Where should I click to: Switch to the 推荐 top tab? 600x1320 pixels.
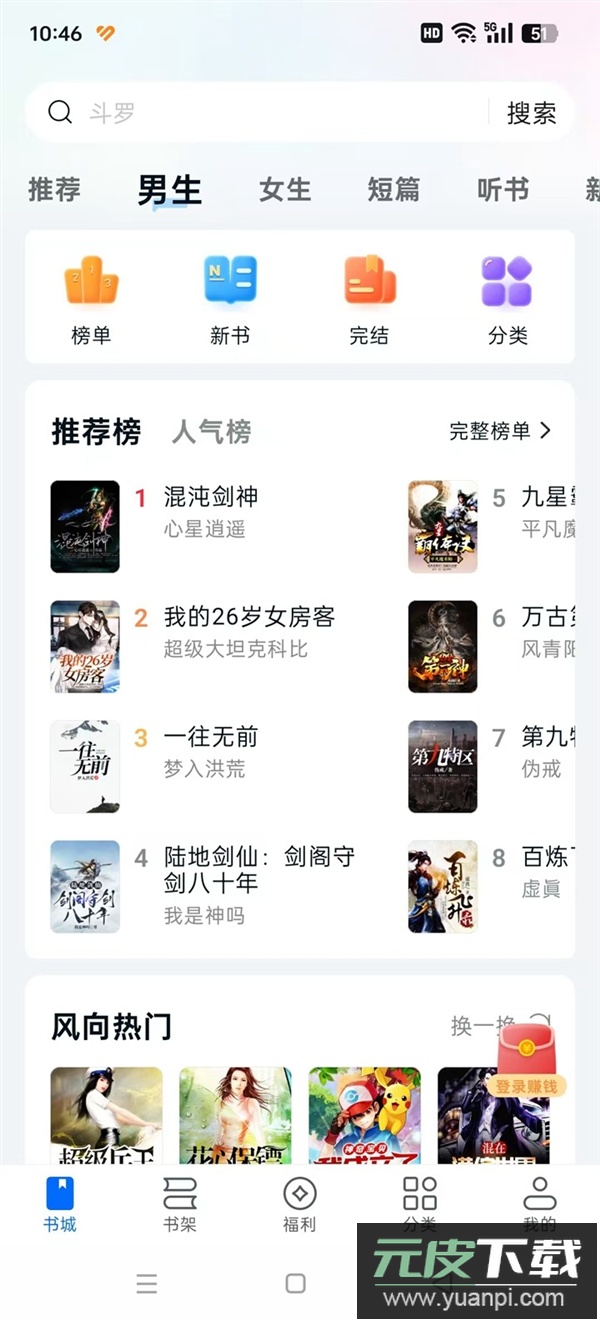pyautogui.click(x=54, y=189)
